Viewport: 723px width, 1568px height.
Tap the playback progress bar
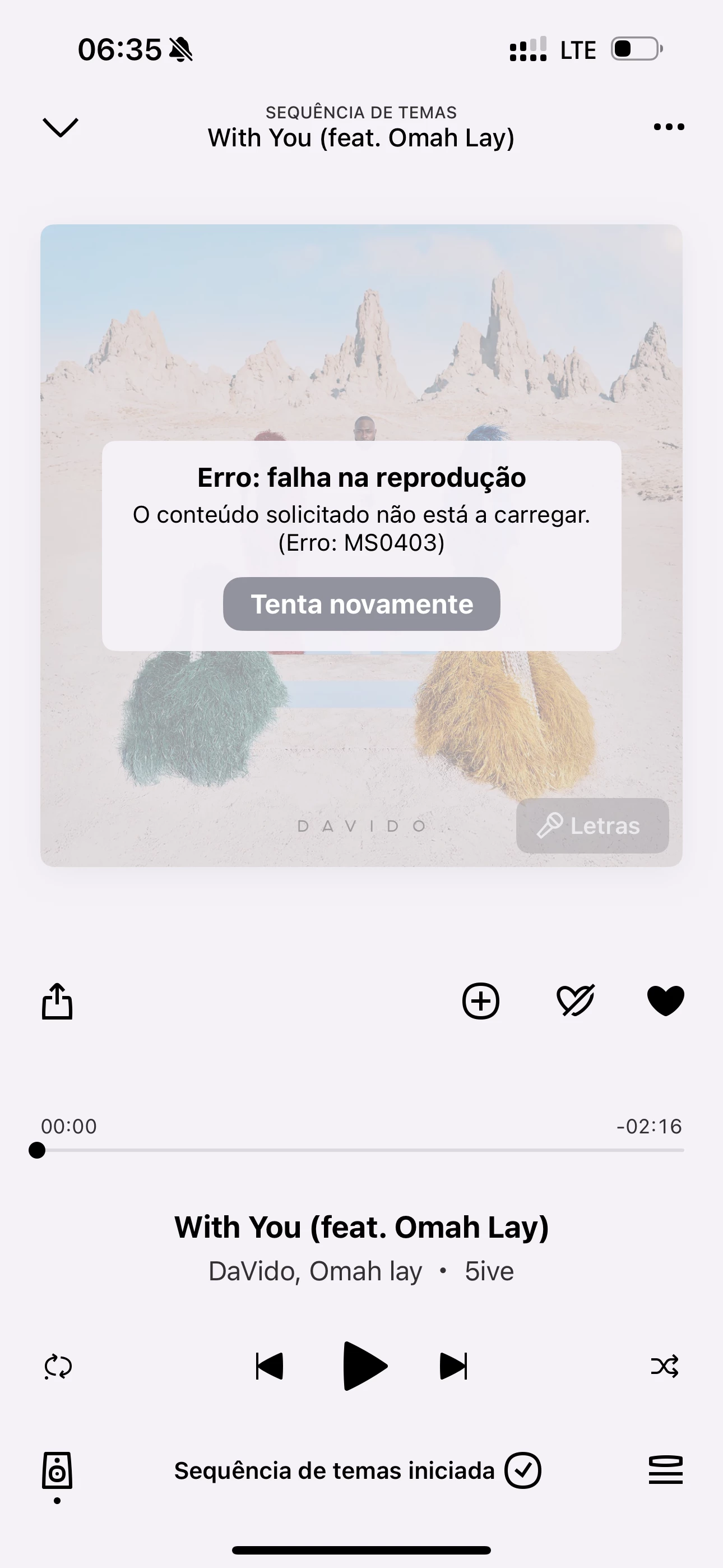click(x=361, y=1150)
